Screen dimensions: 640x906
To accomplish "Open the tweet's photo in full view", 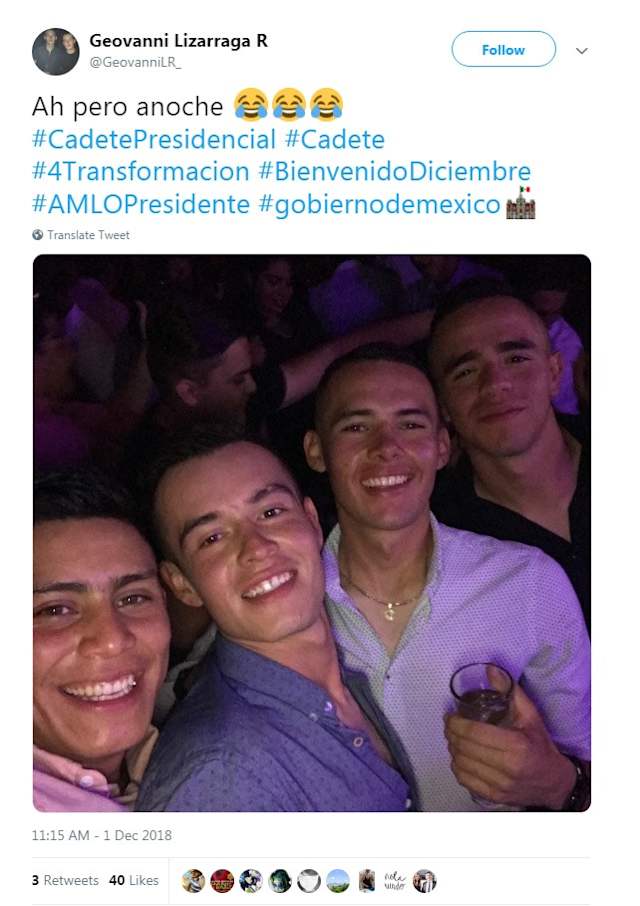I will pos(311,532).
